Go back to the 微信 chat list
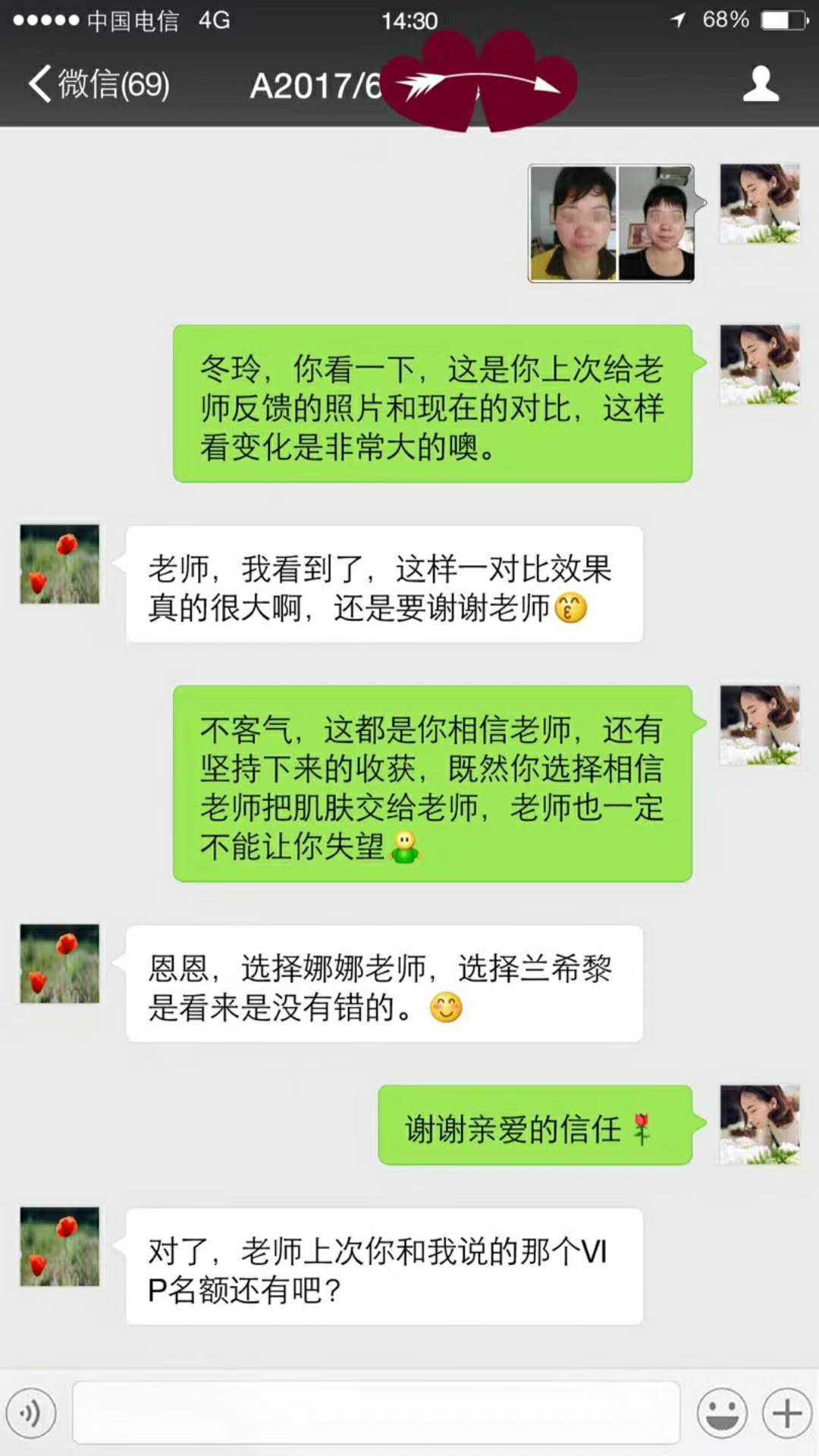The image size is (819, 1456). point(99,83)
